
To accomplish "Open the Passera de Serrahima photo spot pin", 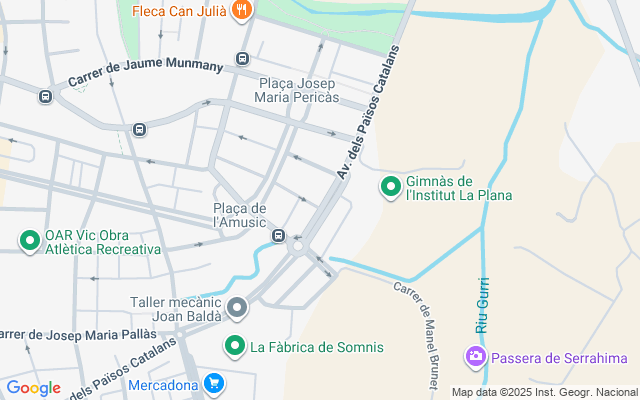I will [476, 356].
